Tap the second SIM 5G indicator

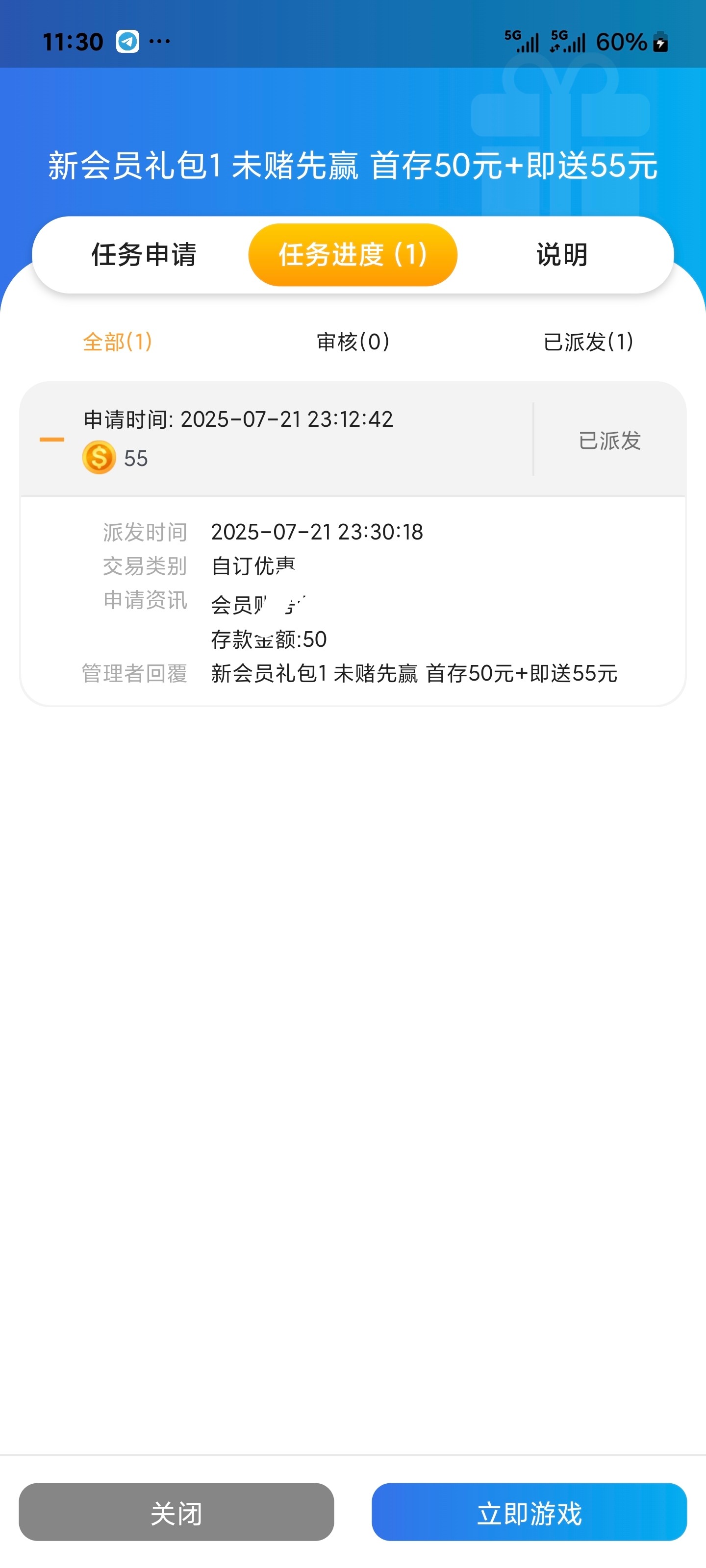point(566,40)
